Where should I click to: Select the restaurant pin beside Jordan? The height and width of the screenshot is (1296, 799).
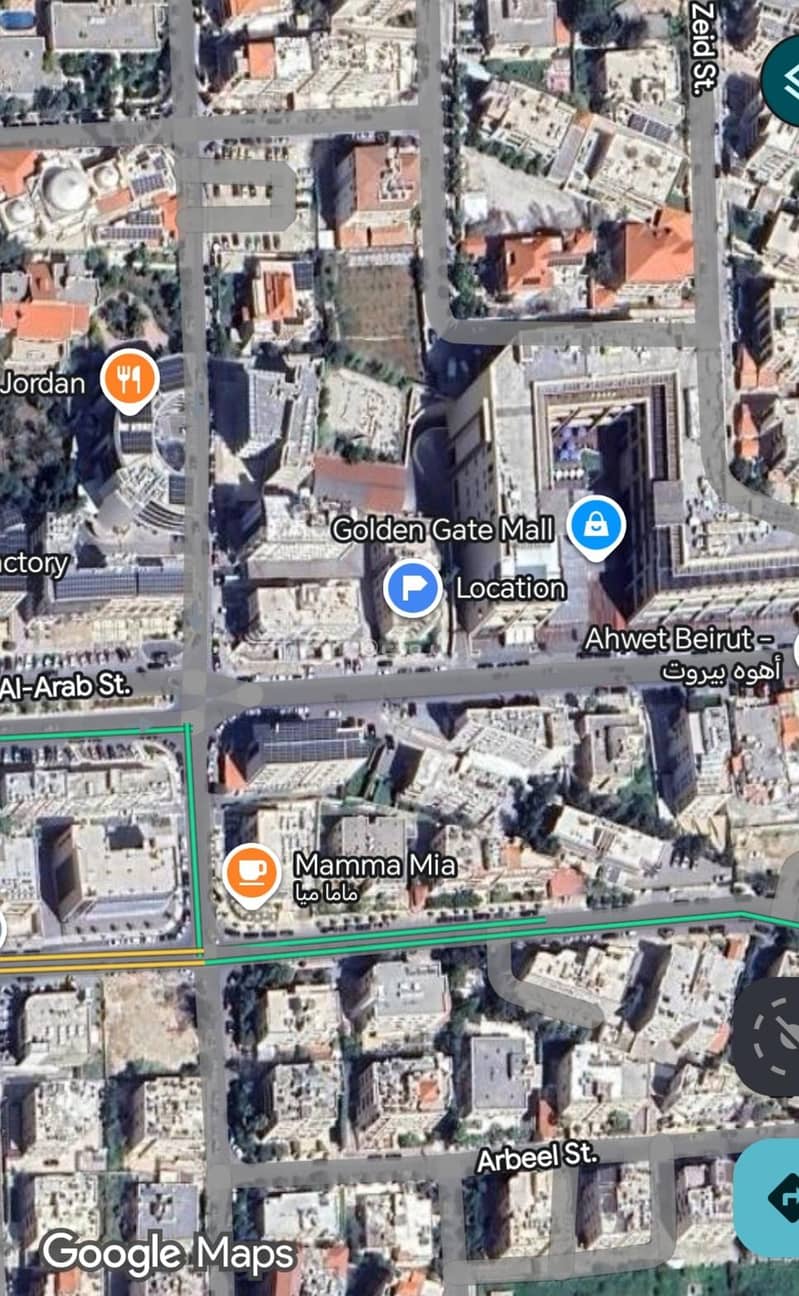pos(131,380)
